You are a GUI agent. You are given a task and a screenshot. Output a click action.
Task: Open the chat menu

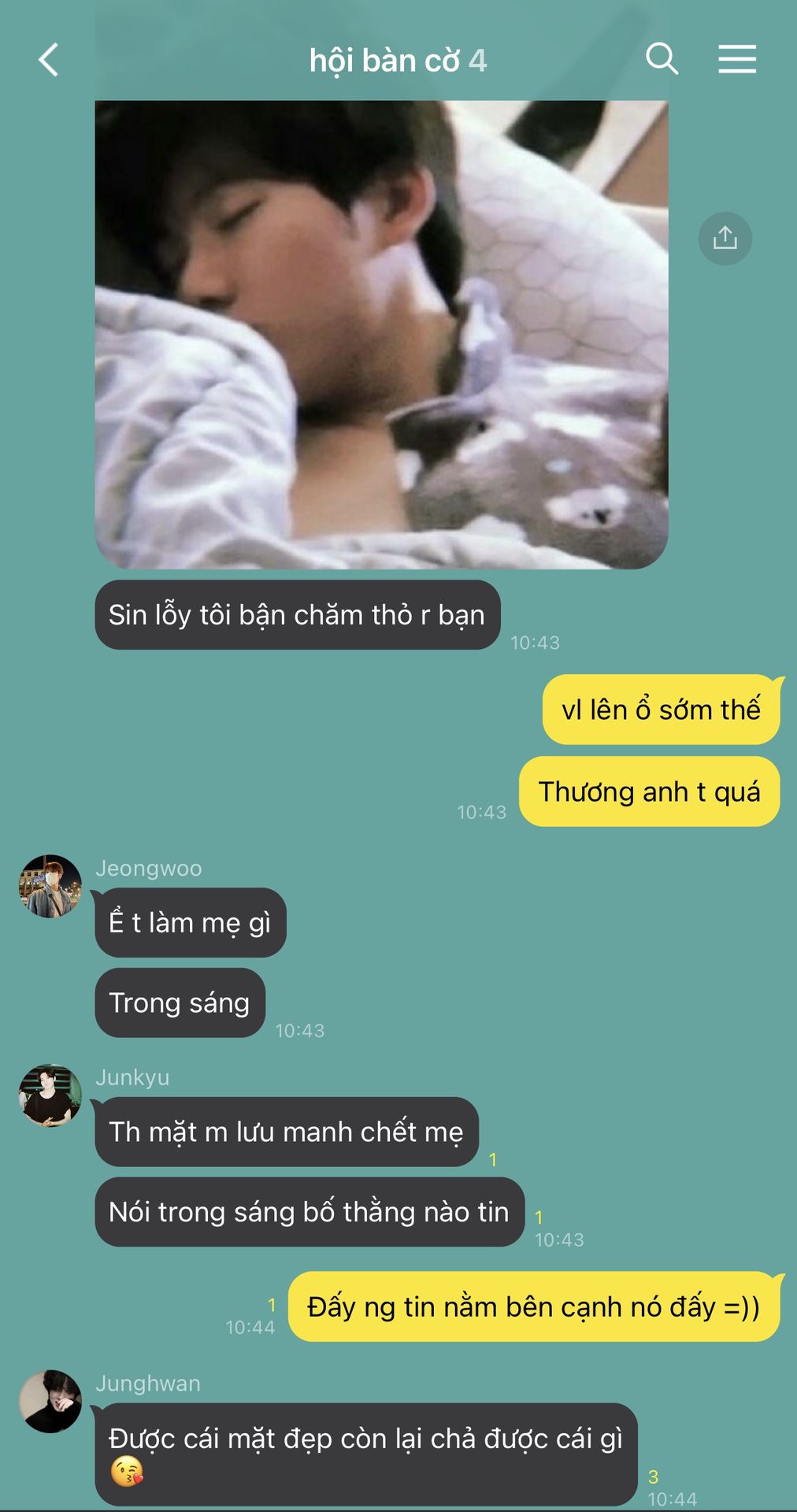[737, 59]
